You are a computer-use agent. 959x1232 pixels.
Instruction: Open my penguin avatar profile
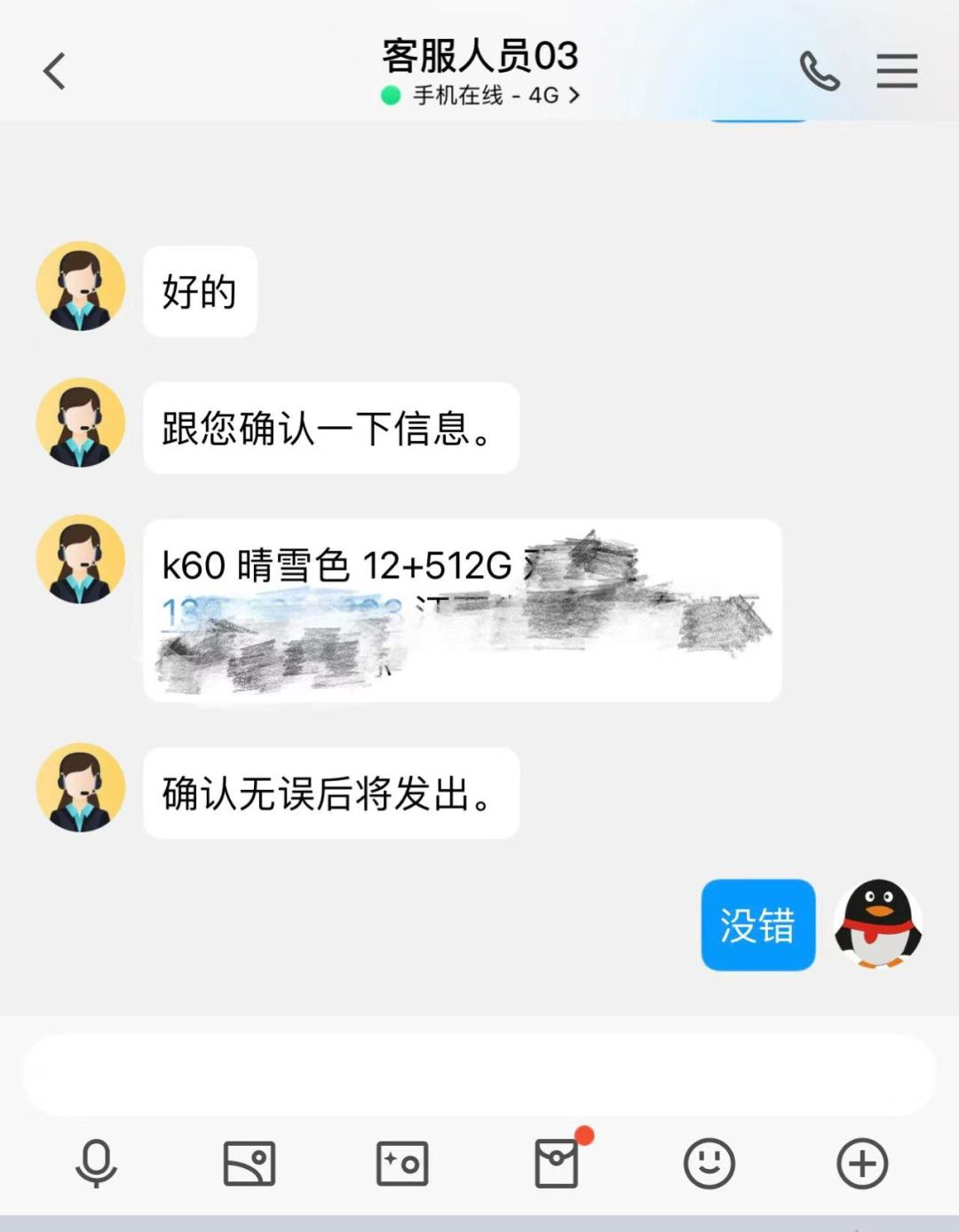coord(877,923)
